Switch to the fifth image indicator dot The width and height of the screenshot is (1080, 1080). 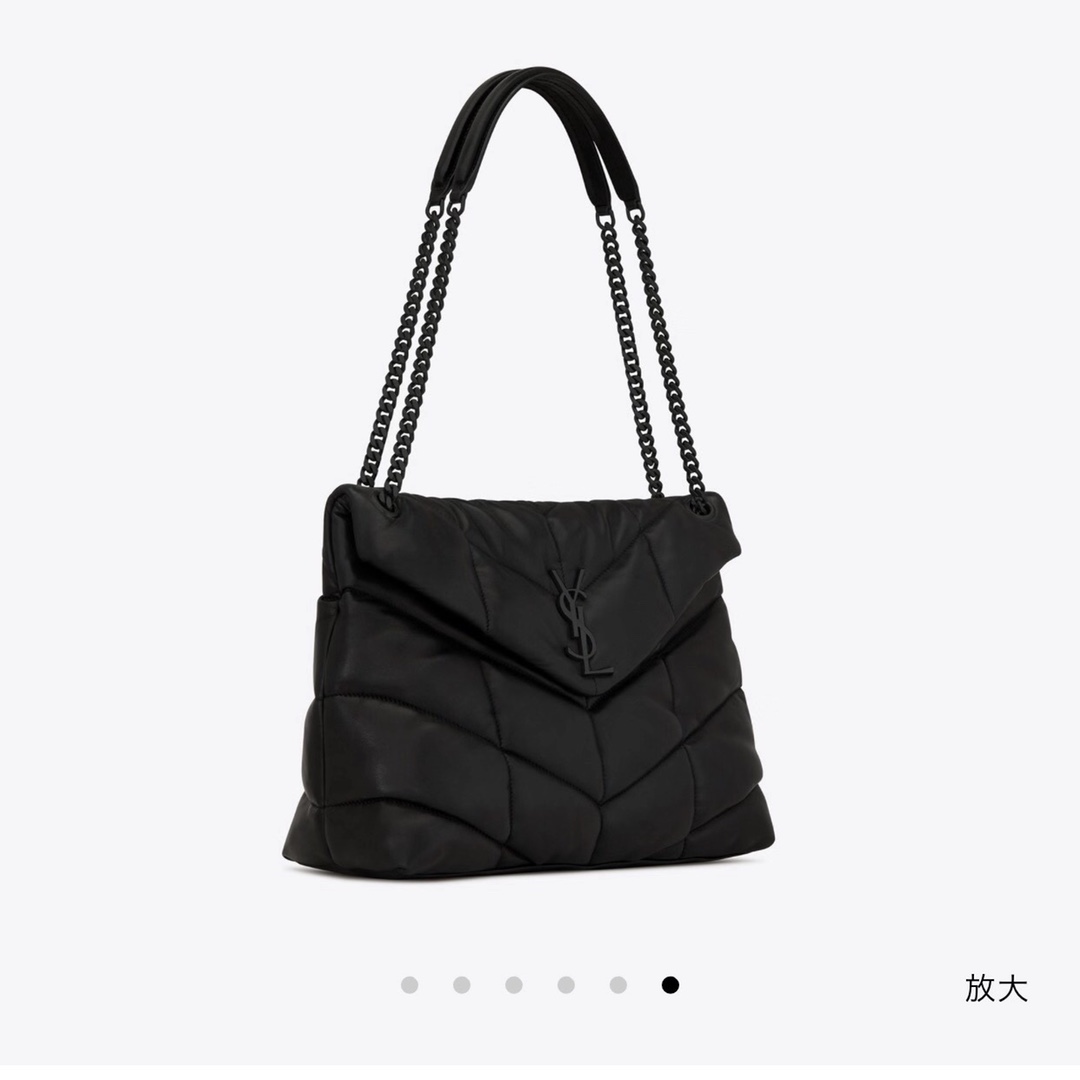click(618, 985)
